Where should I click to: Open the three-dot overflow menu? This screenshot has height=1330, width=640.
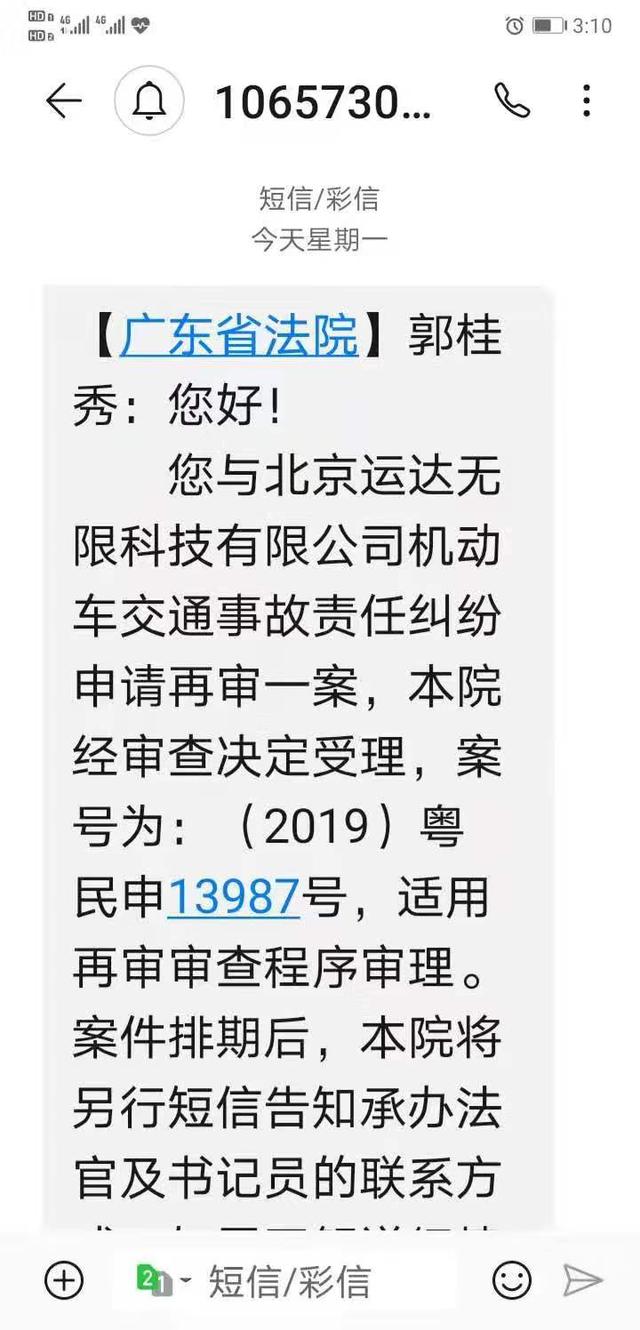tap(587, 101)
